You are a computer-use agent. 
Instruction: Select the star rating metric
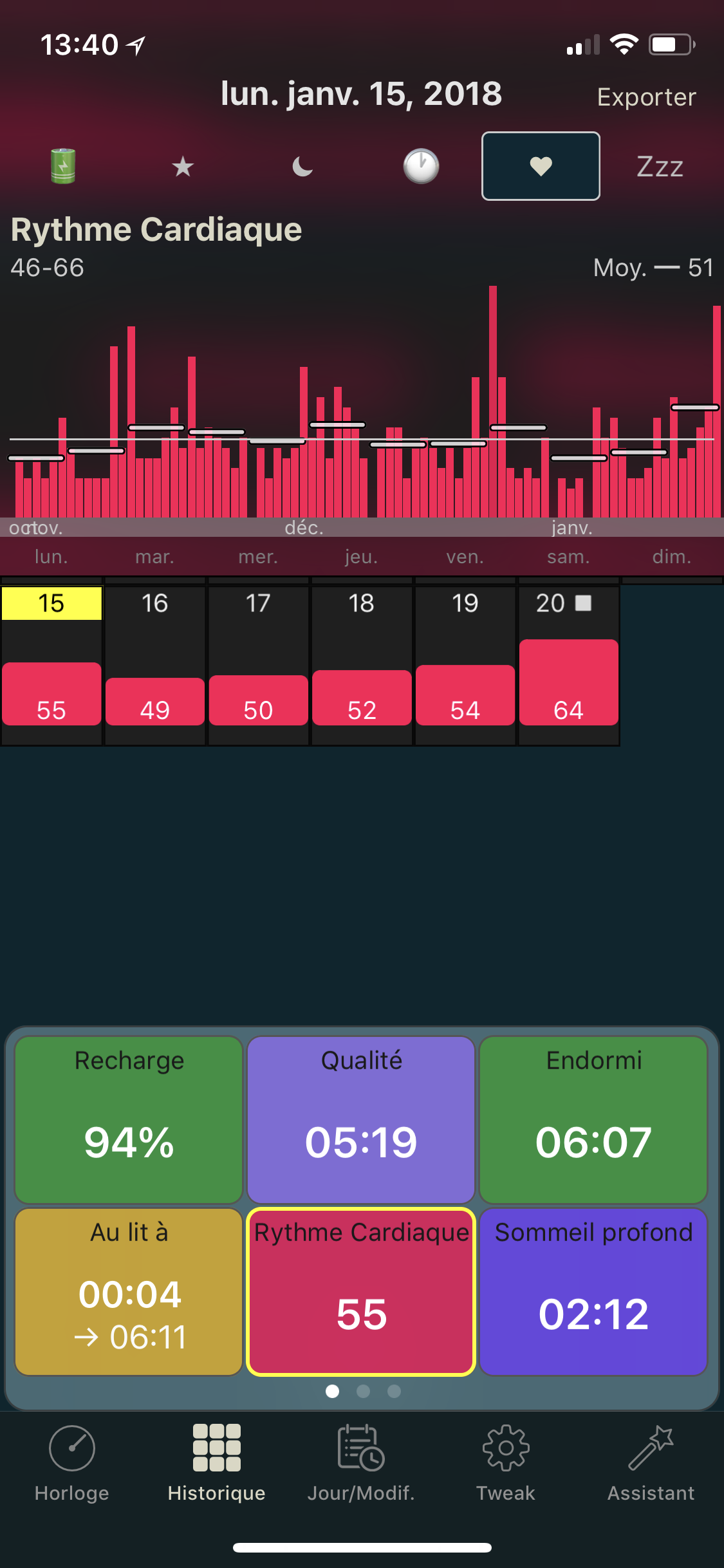pos(183,167)
